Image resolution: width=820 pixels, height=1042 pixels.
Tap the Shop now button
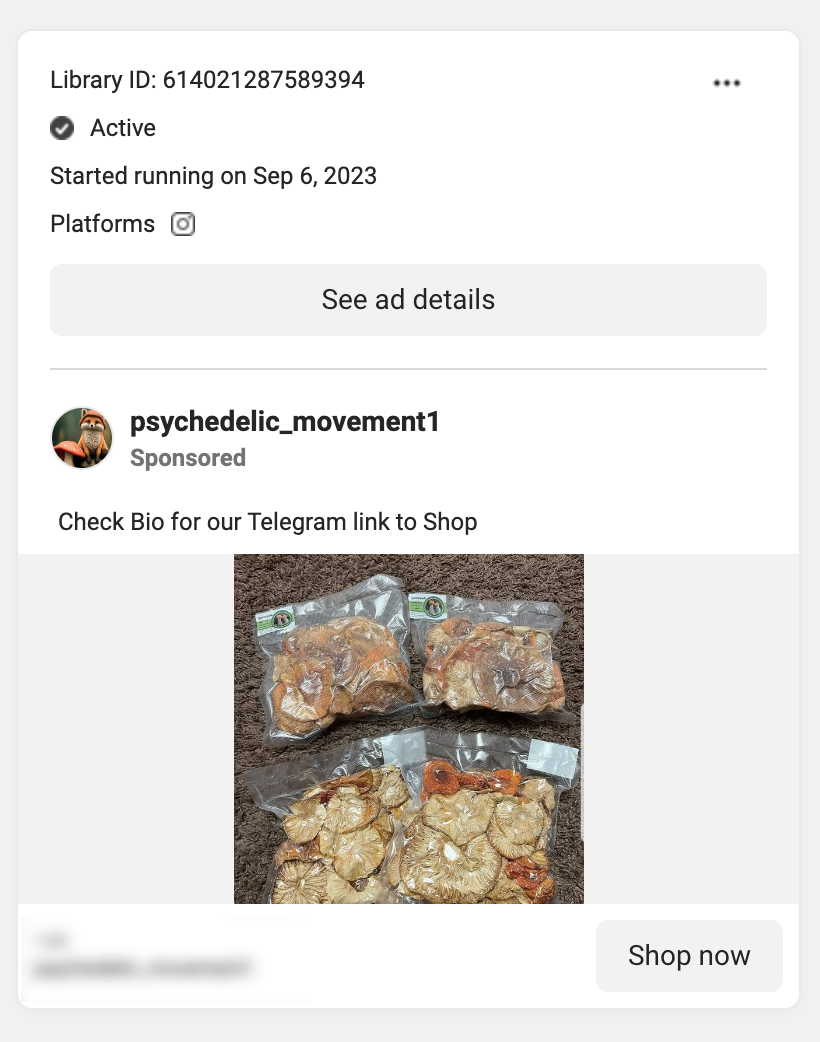[689, 956]
